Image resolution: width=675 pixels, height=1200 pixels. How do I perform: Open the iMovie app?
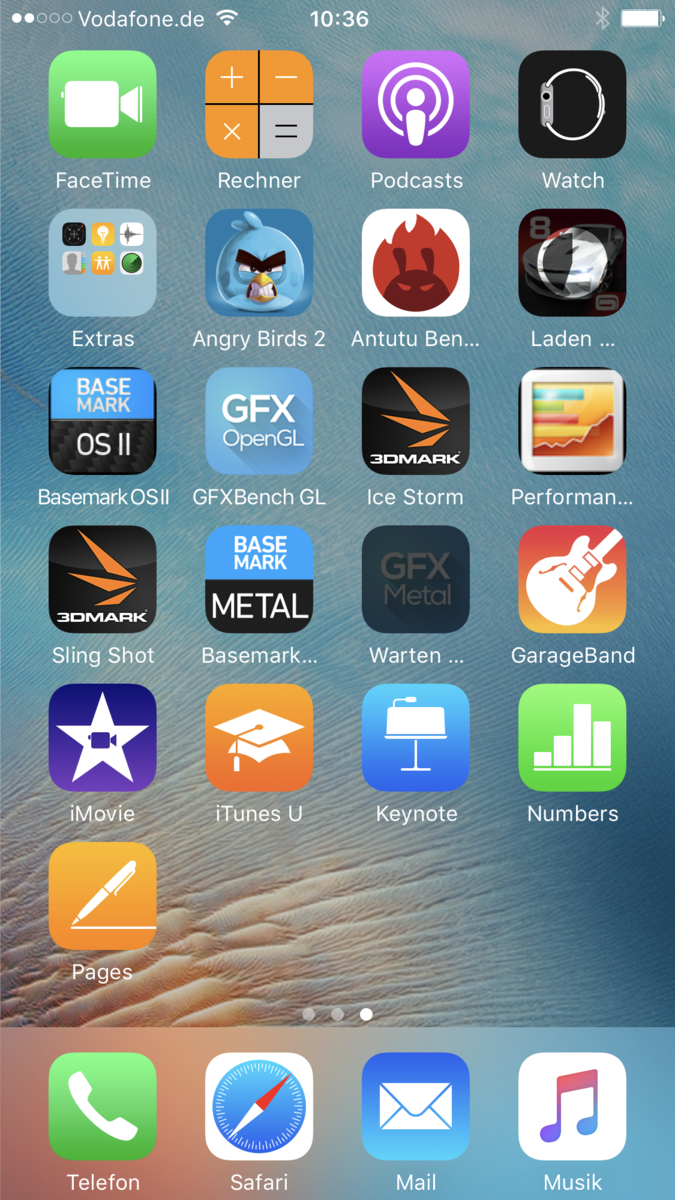coord(103,738)
